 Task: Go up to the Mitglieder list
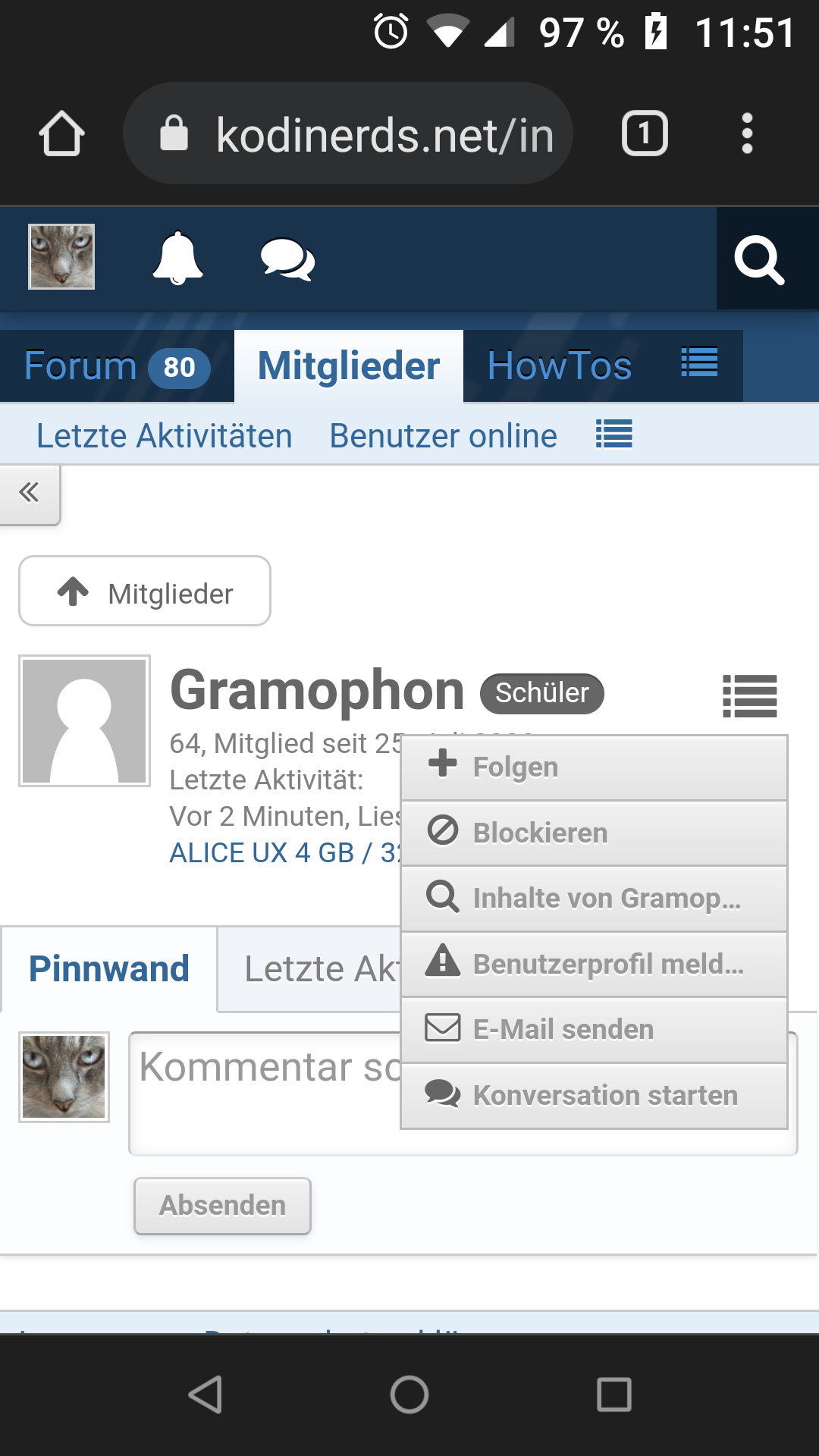click(x=145, y=591)
